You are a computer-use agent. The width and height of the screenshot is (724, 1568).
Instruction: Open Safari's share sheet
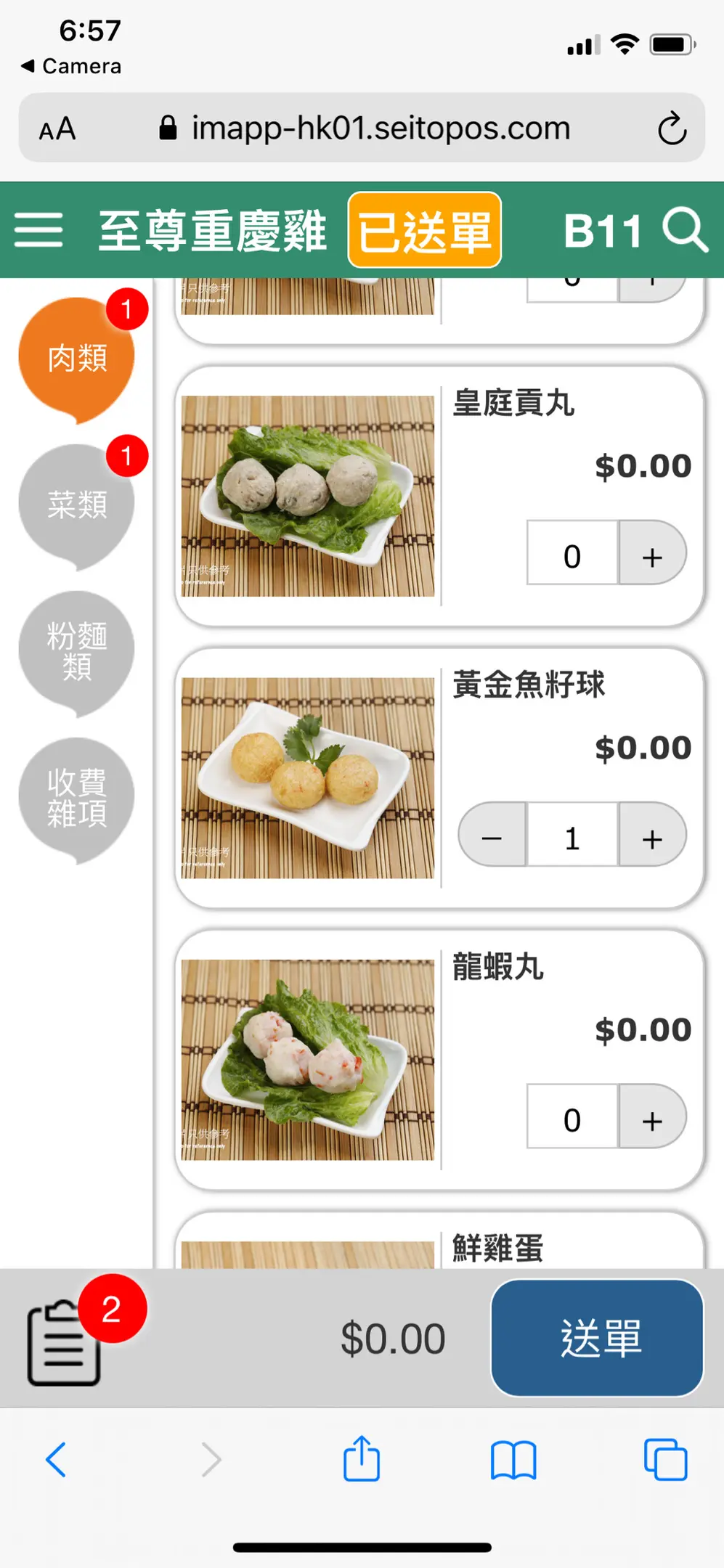pos(362,1459)
